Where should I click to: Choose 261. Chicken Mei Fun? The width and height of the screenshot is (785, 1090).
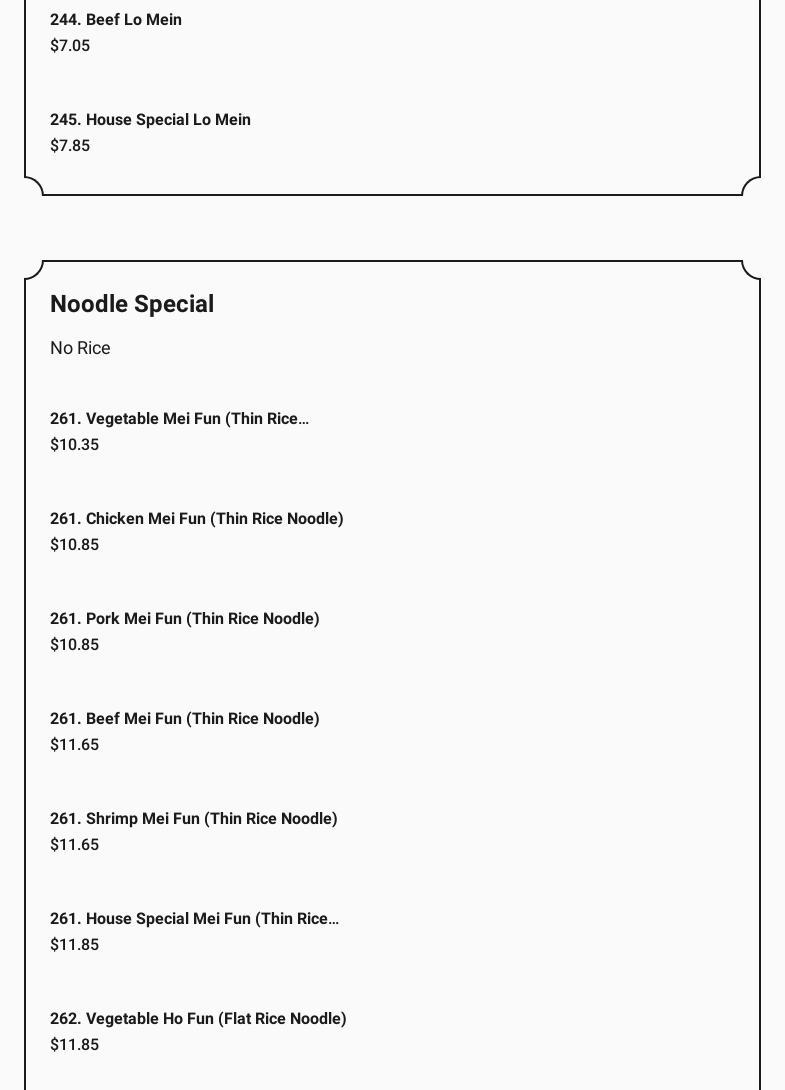[196, 519]
